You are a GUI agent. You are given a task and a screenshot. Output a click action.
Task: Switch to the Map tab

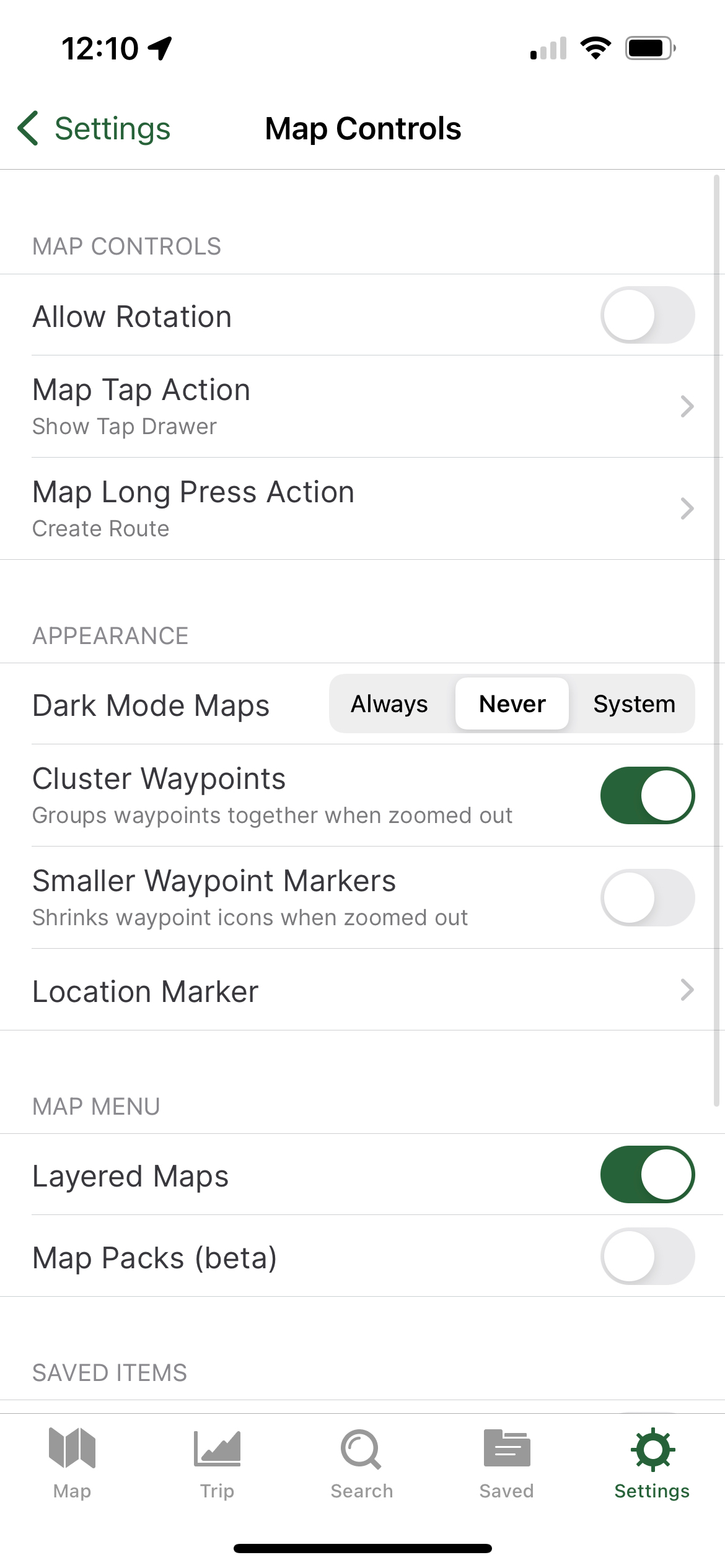(72, 1464)
